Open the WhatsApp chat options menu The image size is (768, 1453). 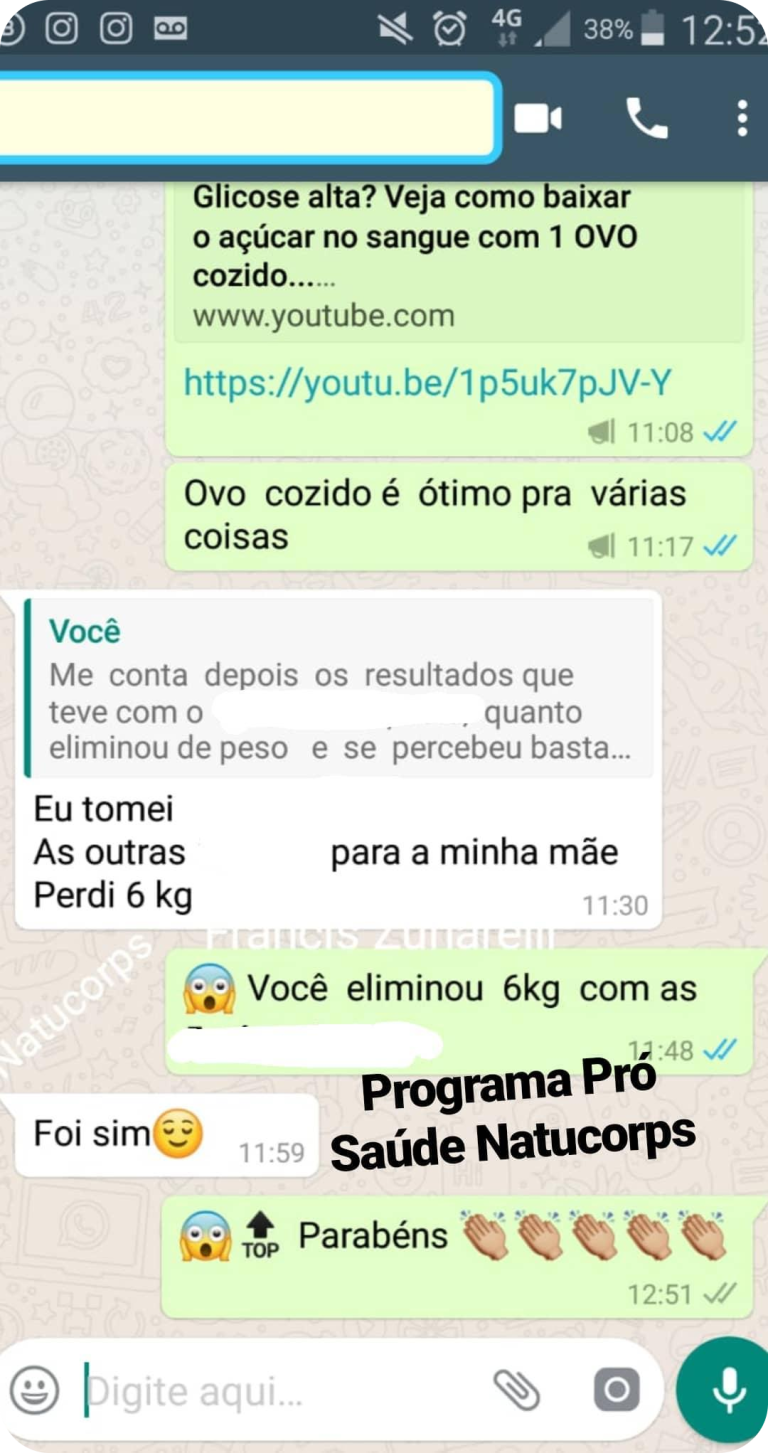click(742, 119)
